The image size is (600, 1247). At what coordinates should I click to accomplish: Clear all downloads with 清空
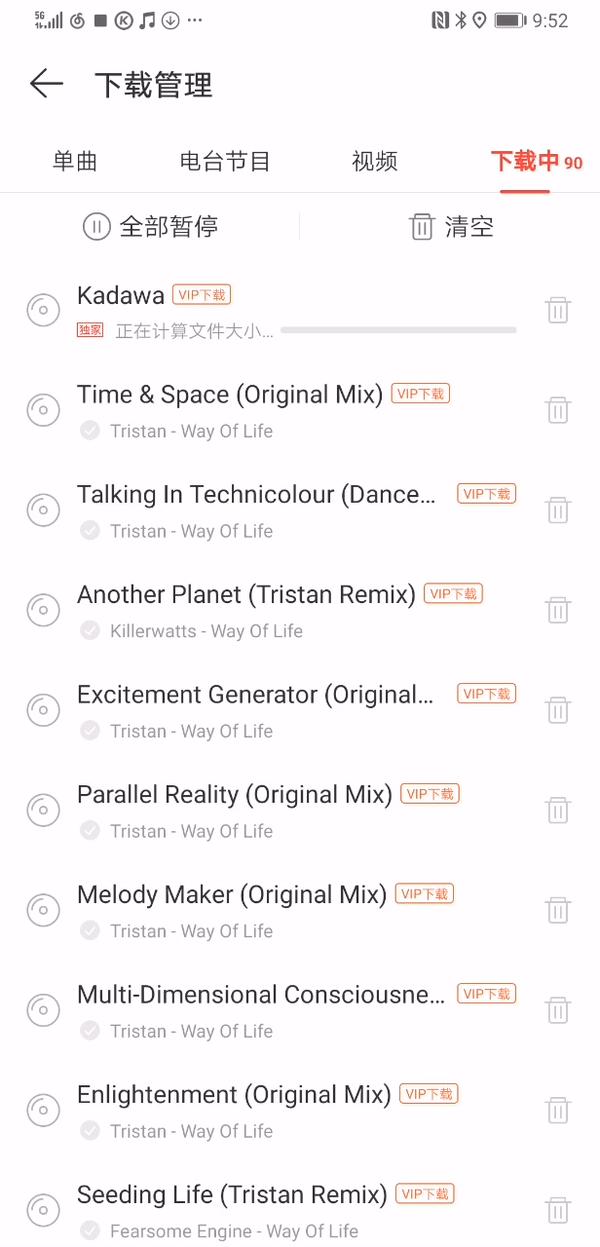pyautogui.click(x=451, y=226)
